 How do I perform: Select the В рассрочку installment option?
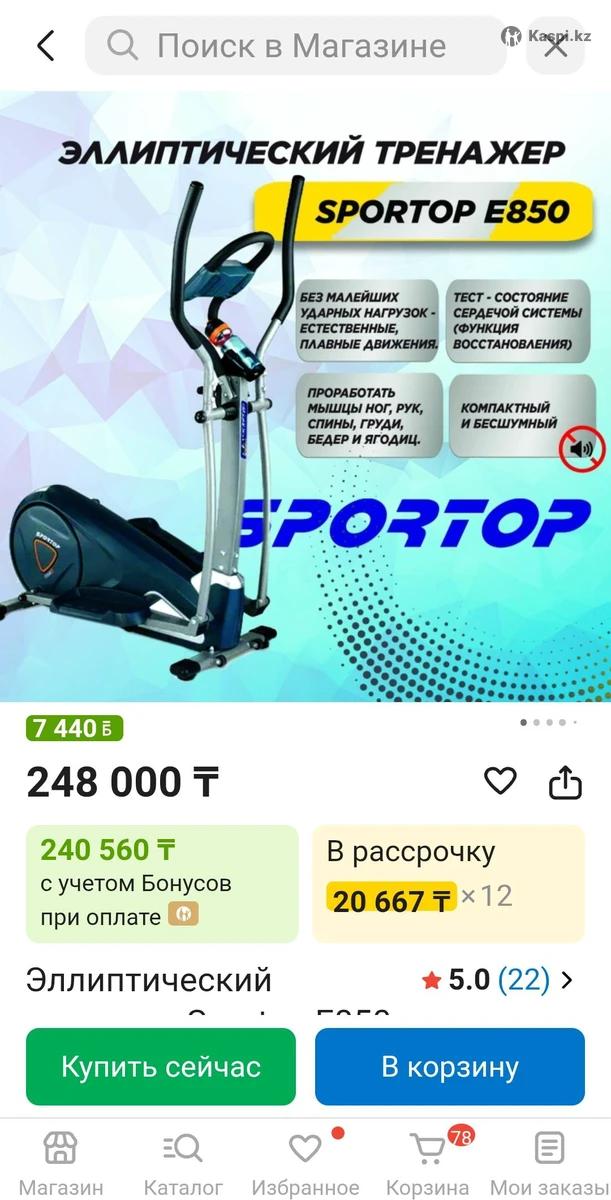pos(448,884)
